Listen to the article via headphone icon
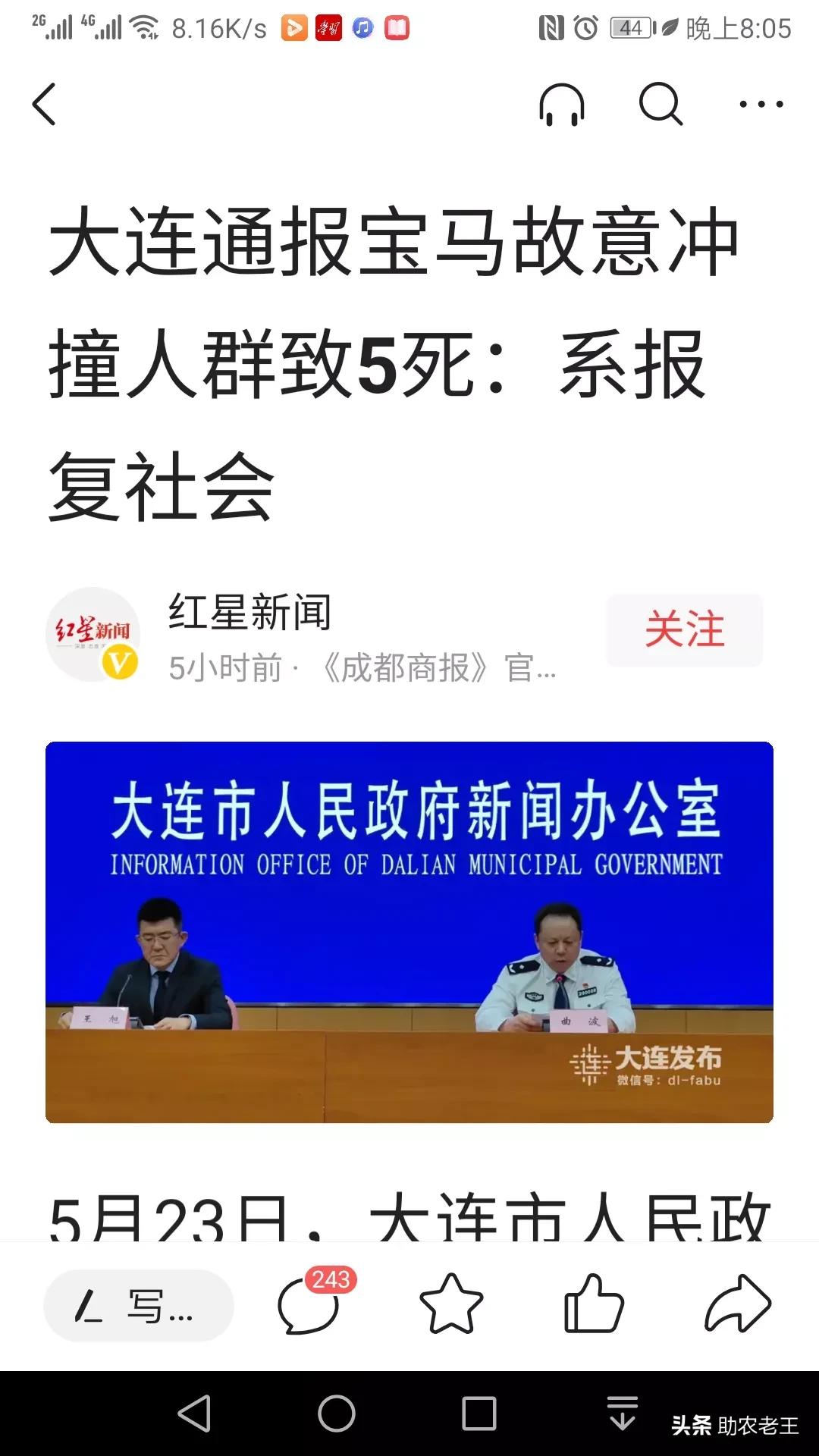This screenshot has width=819, height=1456. point(561,104)
